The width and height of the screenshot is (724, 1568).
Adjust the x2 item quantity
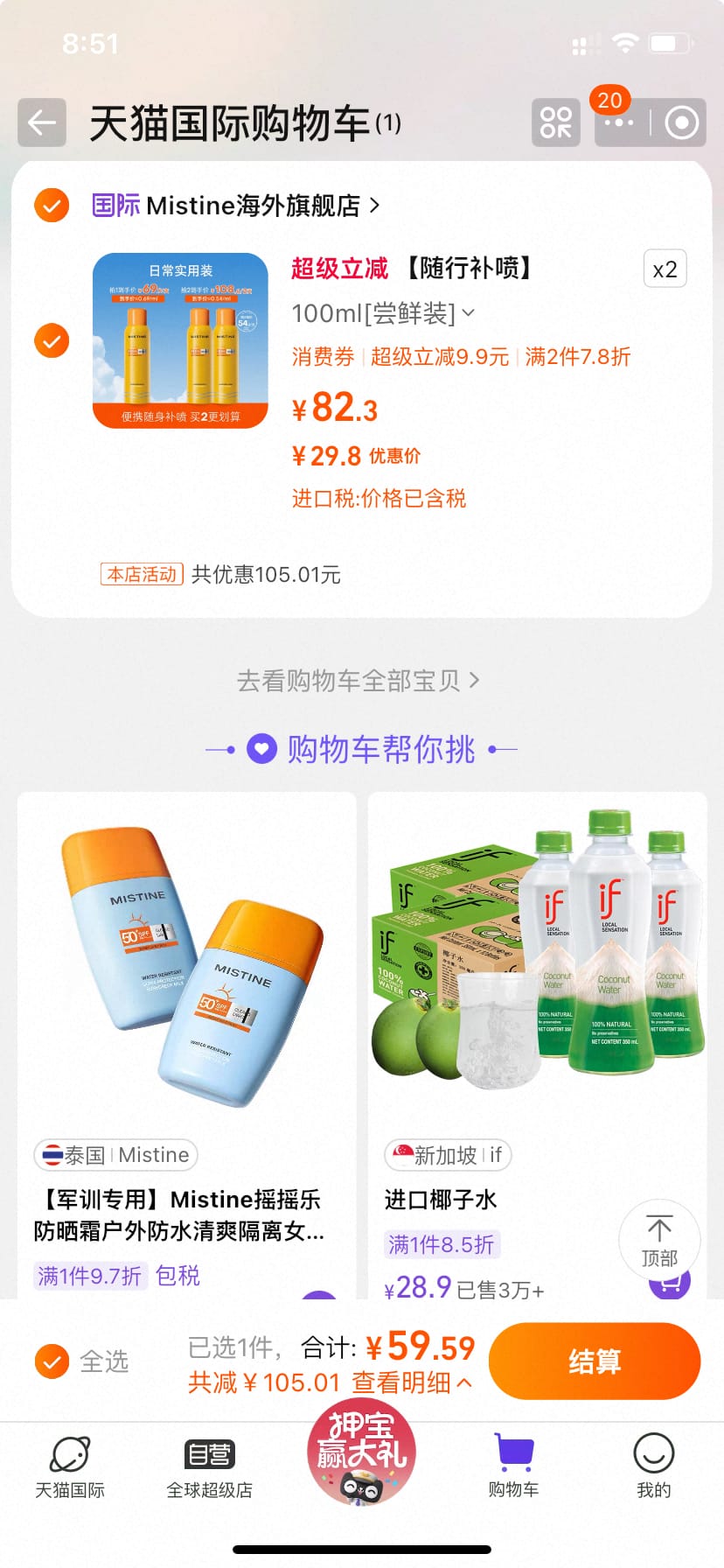(665, 269)
